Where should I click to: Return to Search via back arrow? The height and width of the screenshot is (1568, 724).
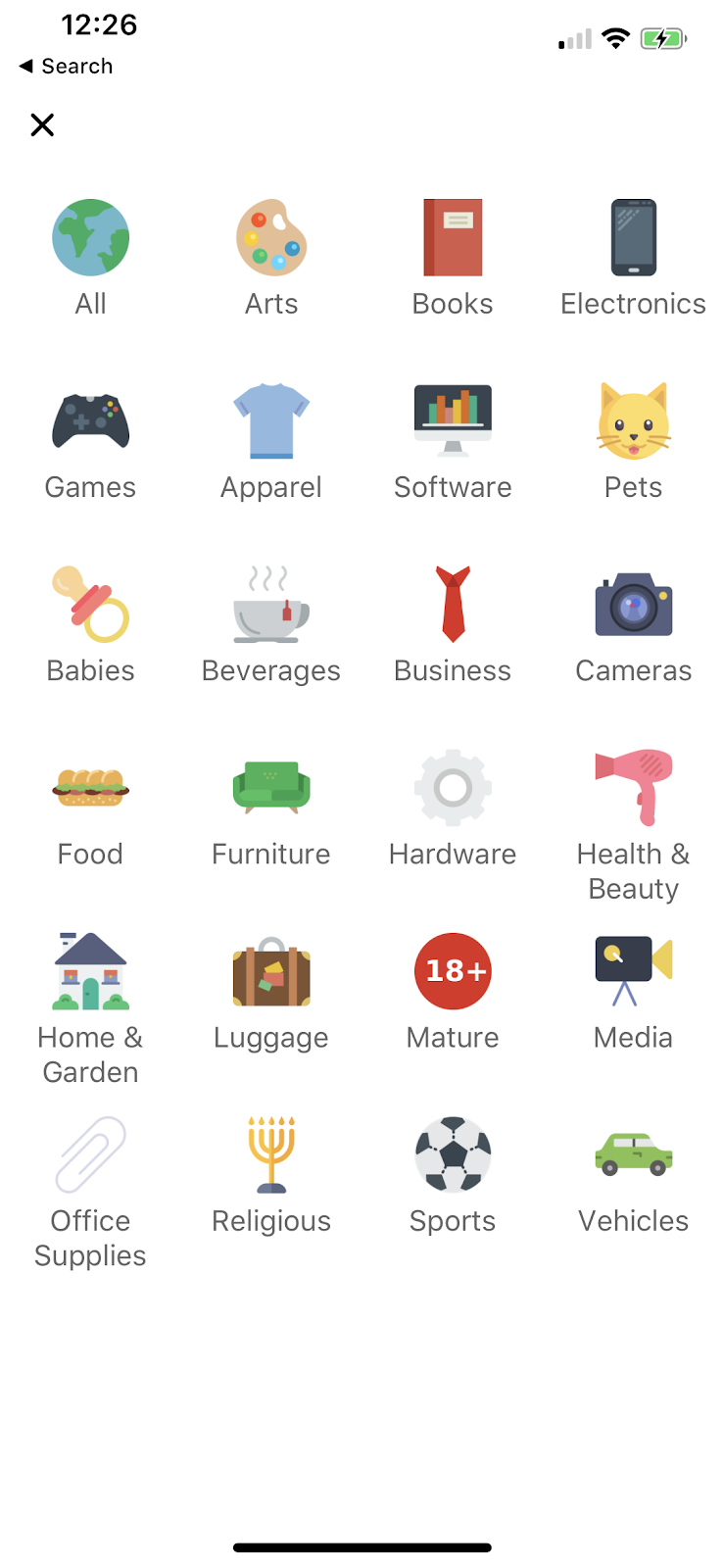[65, 67]
